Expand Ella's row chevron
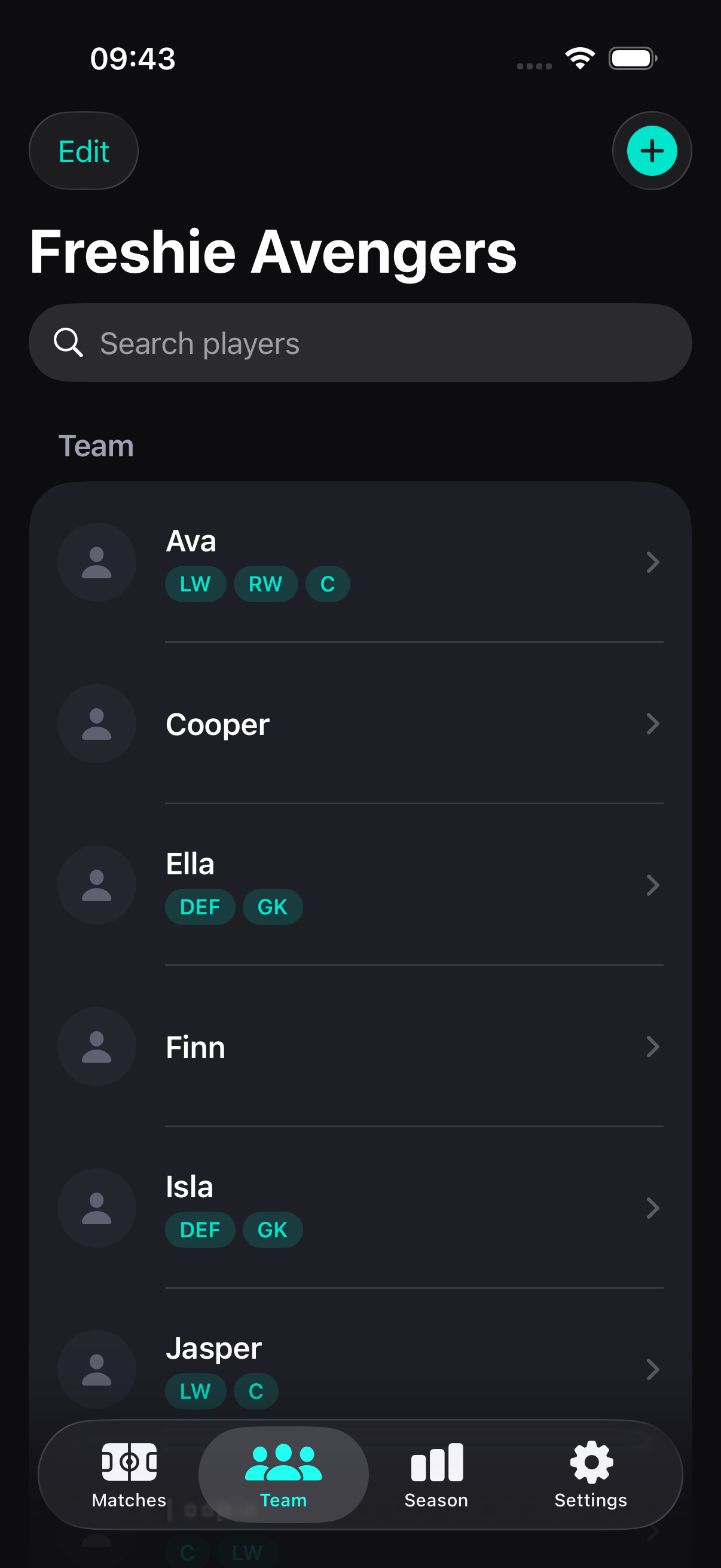 (653, 886)
